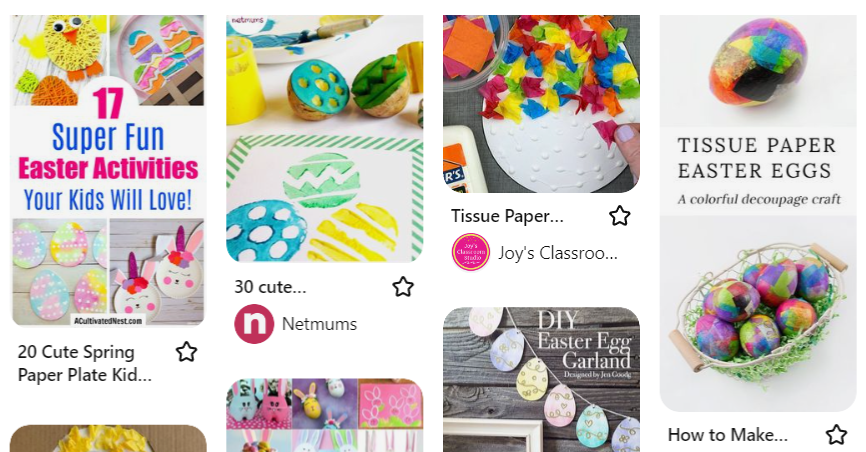Tap the star icon next to How to Make

tap(836, 435)
